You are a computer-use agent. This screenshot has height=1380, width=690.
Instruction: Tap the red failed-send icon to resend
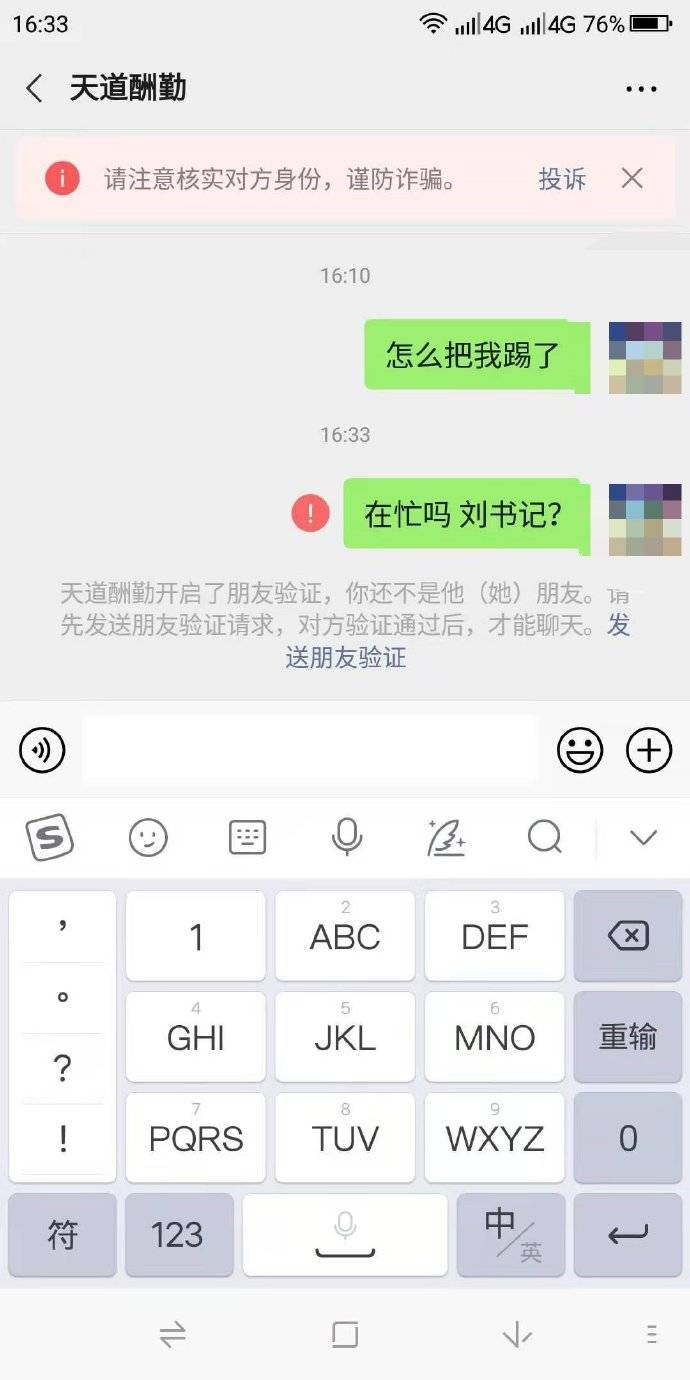point(310,514)
